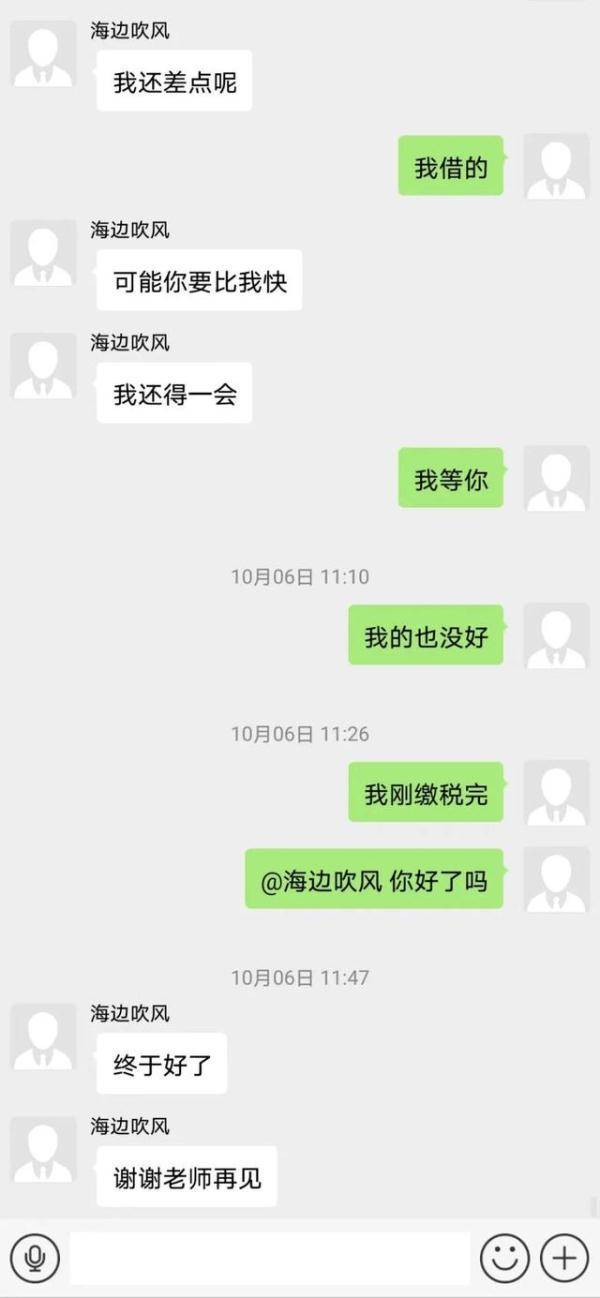This screenshot has width=600, height=1298.
Task: View sender avatar next to 我借的
Action: [x=556, y=166]
